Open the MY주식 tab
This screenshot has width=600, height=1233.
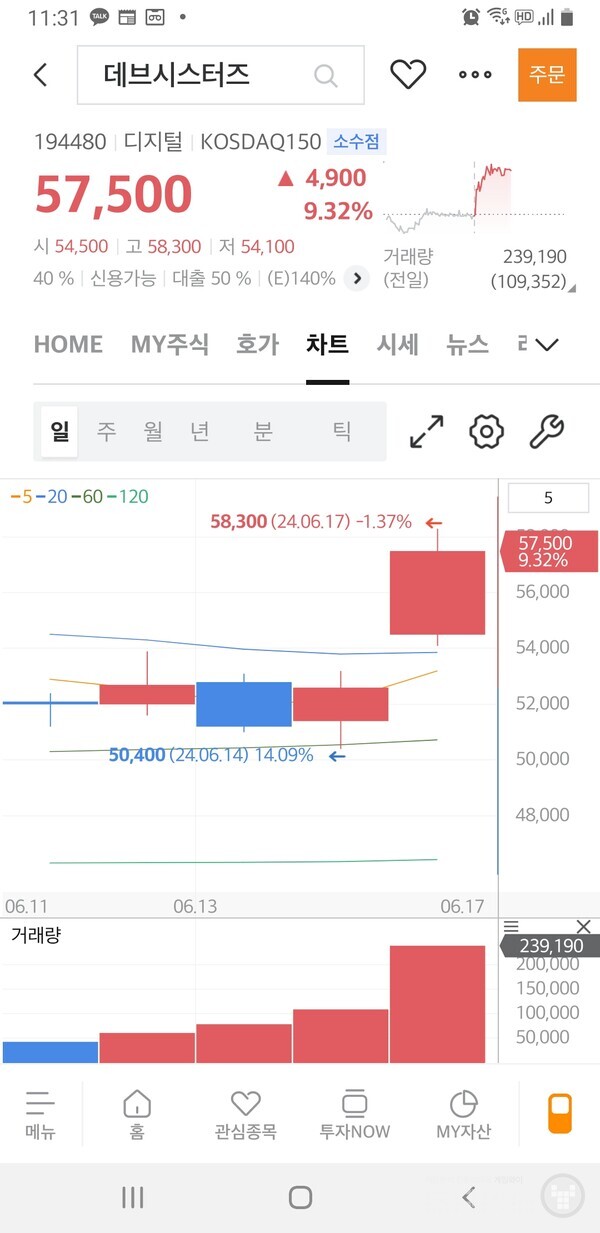(x=170, y=344)
